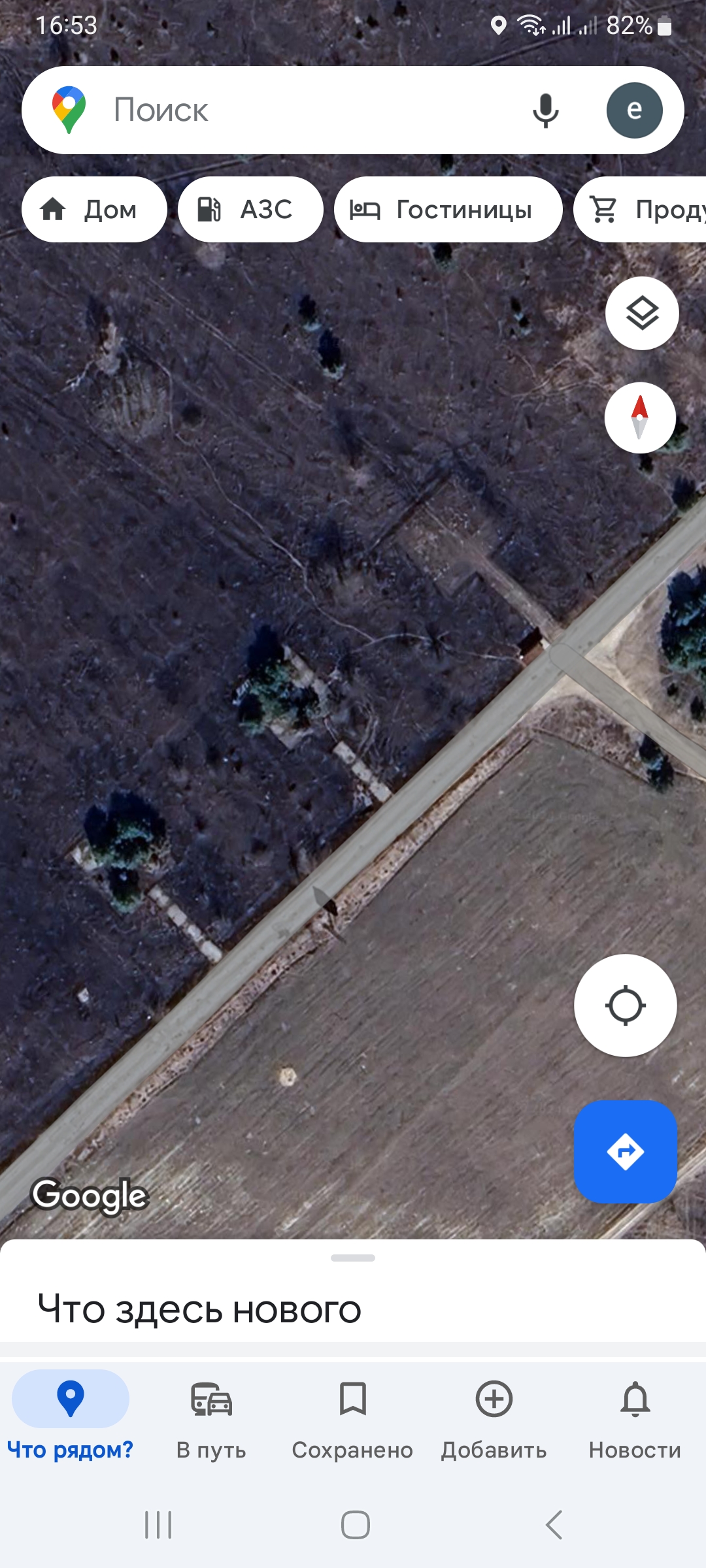Open recent apps from the navigation bar

tap(158, 1525)
